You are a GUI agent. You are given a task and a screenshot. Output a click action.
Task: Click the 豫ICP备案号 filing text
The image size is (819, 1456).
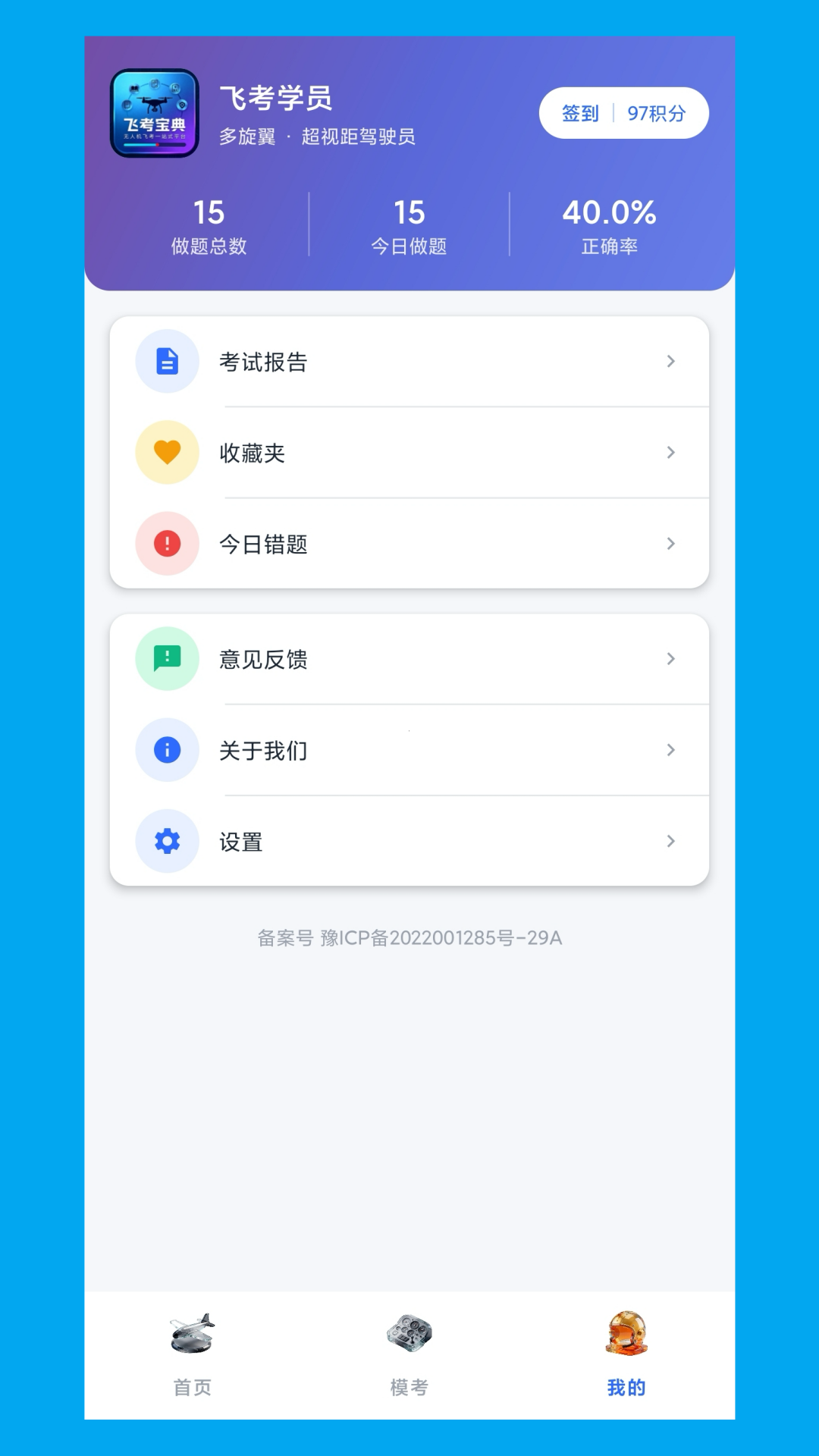(x=409, y=938)
